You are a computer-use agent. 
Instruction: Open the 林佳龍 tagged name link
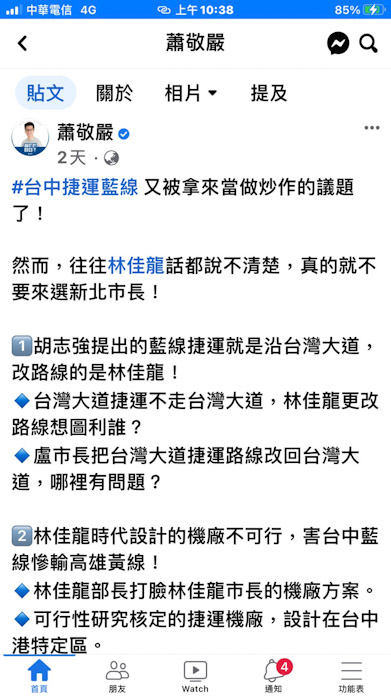(136, 266)
